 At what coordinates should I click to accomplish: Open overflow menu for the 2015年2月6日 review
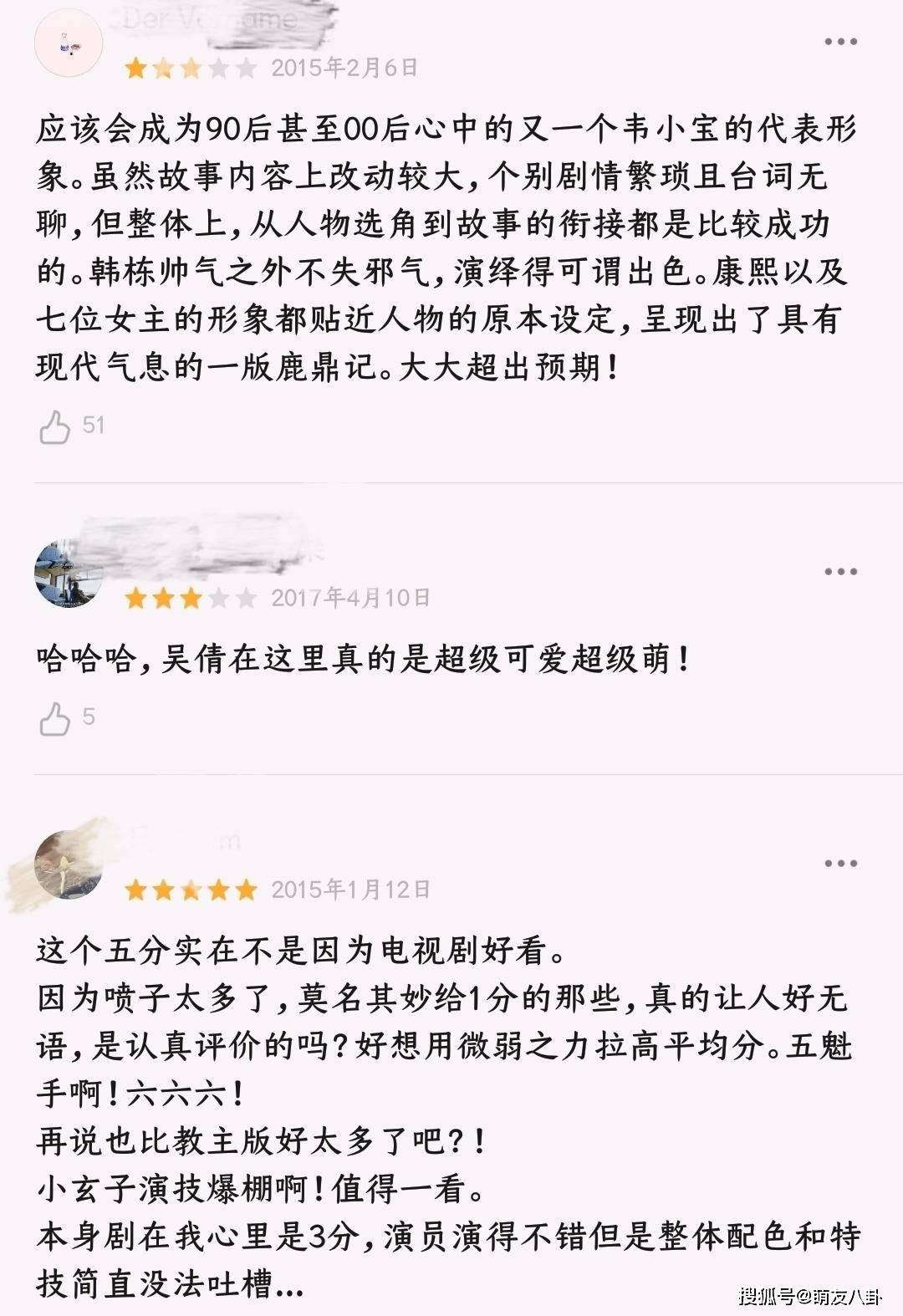[x=840, y=42]
